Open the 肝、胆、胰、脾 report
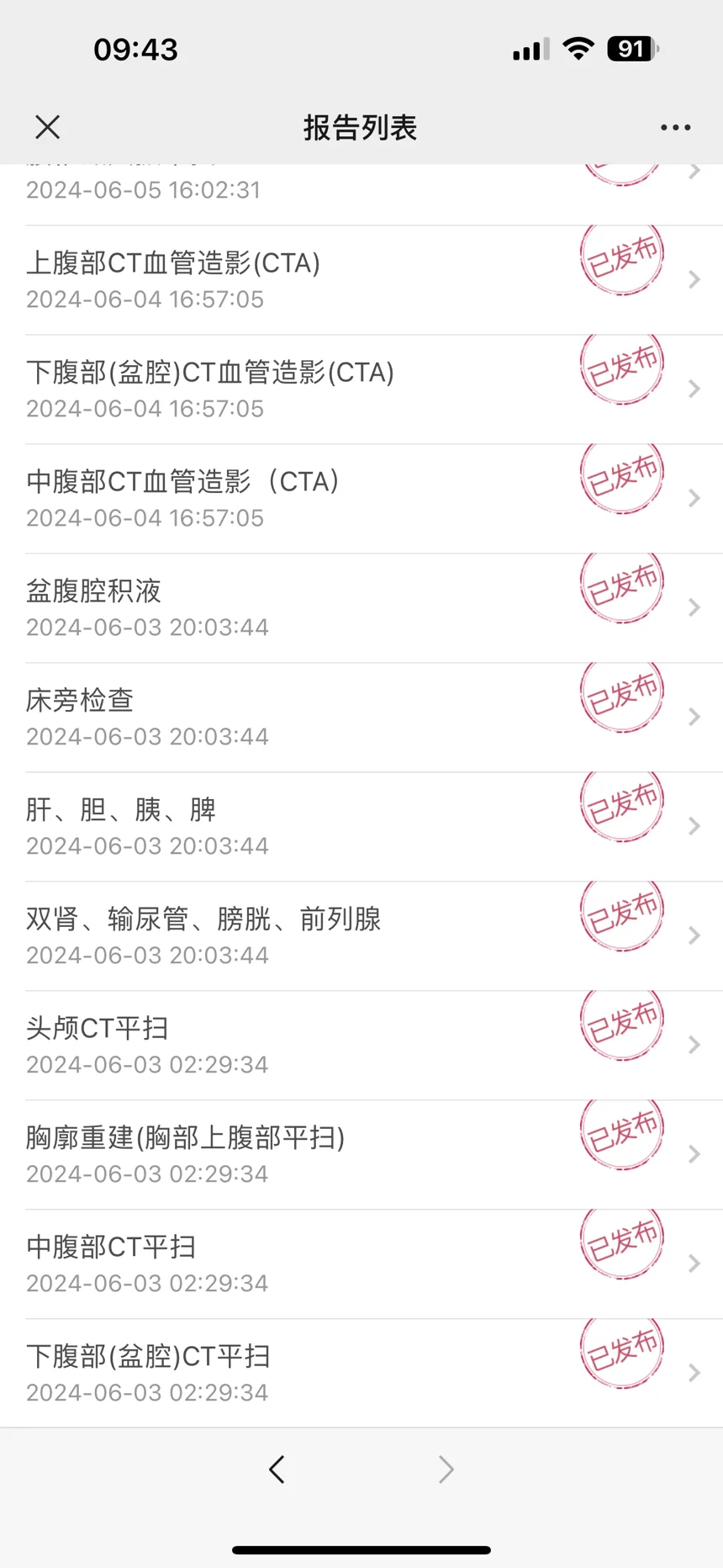 coord(361,827)
